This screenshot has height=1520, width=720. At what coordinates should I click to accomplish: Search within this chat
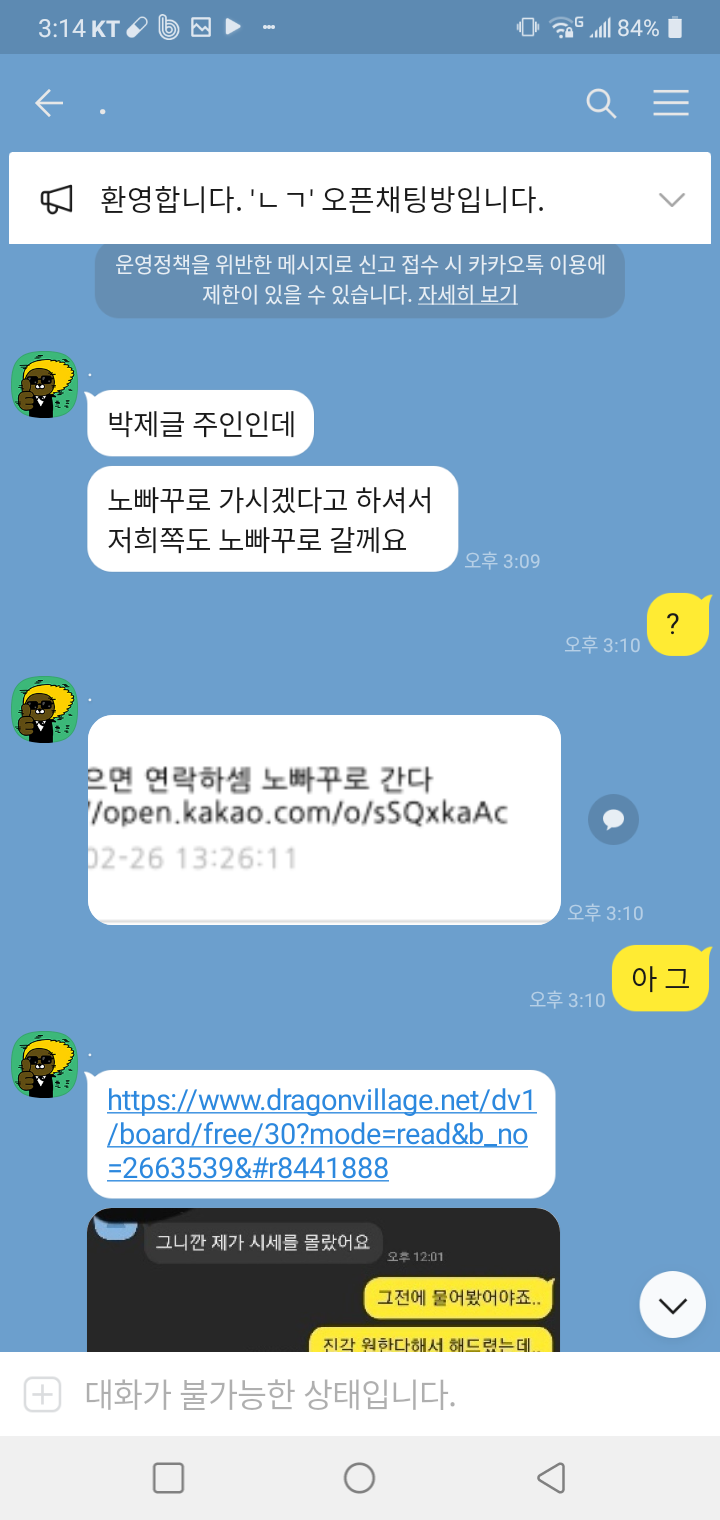[600, 103]
